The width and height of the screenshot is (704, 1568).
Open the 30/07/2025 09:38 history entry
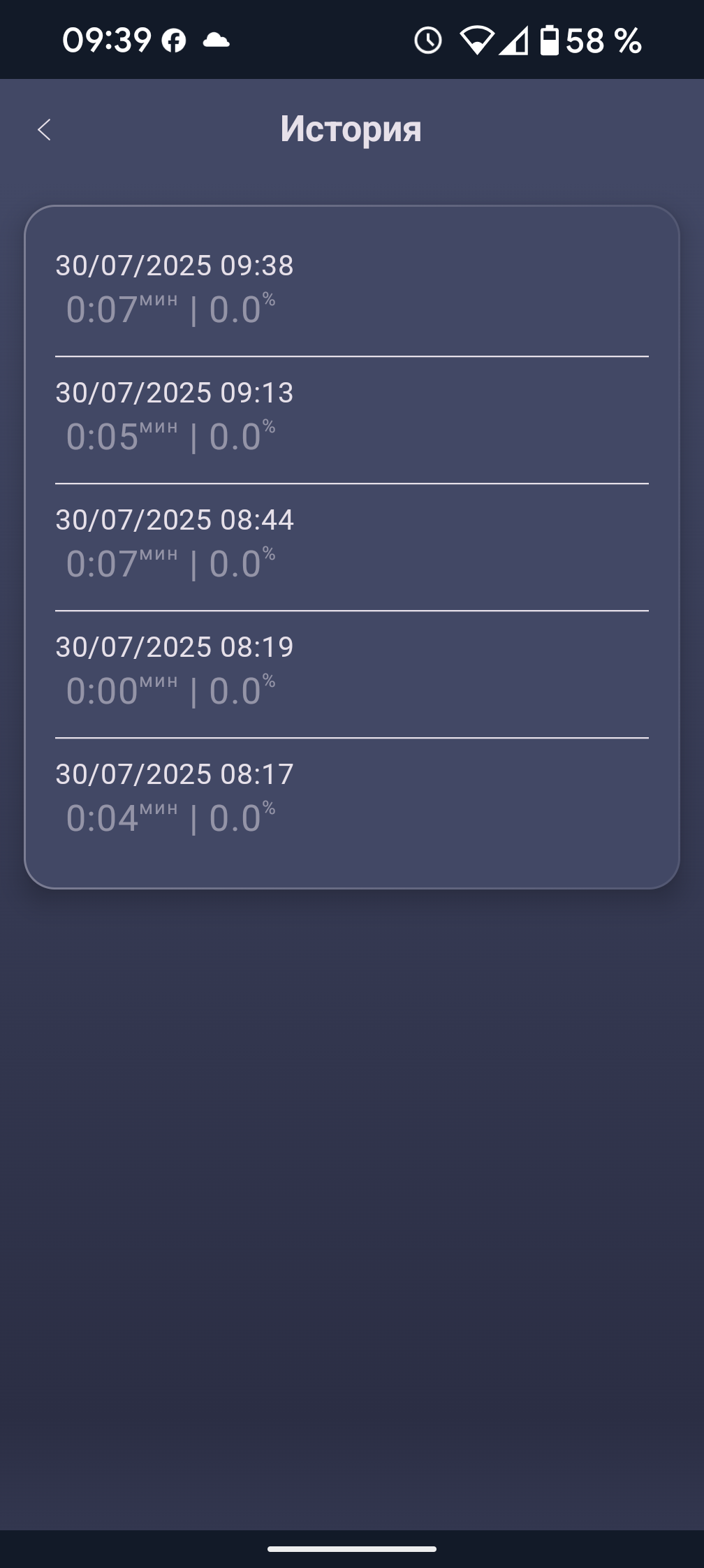pos(351,288)
